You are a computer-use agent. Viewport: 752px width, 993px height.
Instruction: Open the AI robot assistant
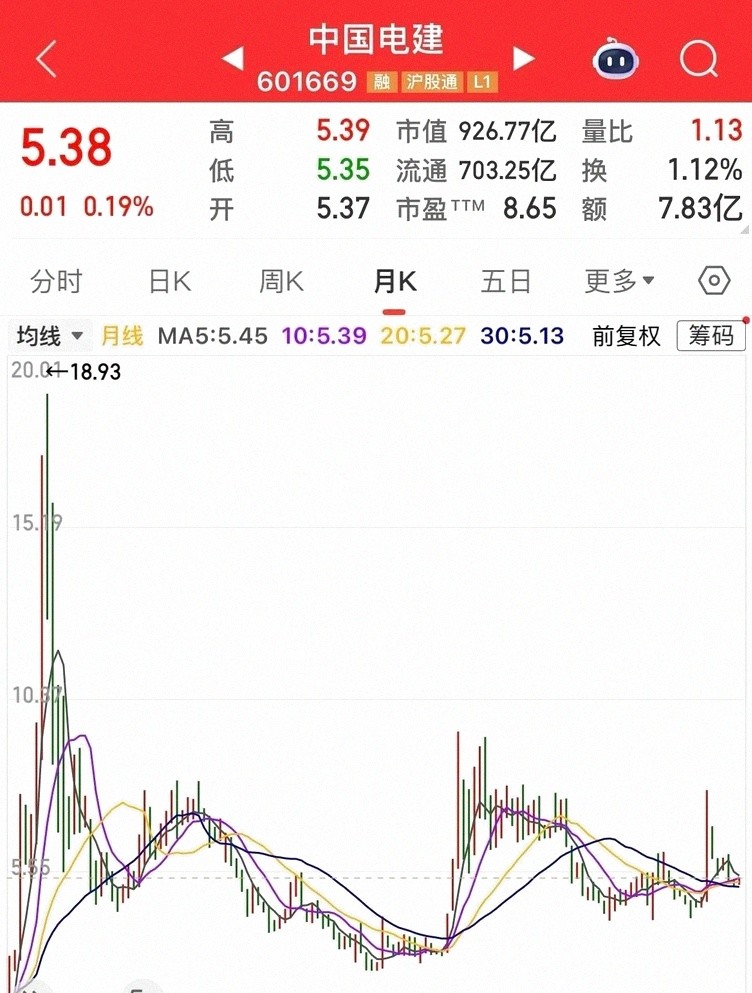(615, 59)
